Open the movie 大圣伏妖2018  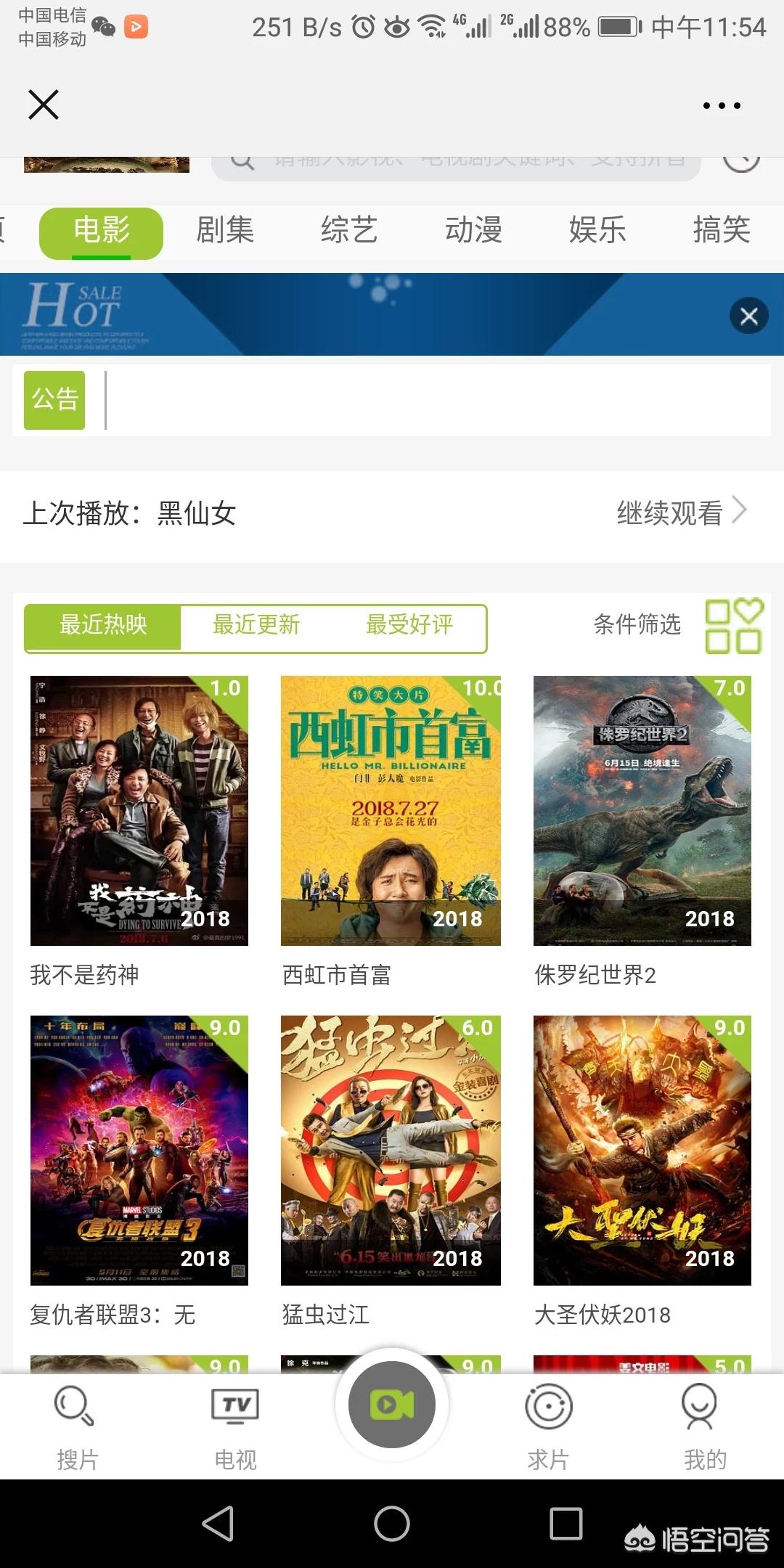[x=642, y=1150]
